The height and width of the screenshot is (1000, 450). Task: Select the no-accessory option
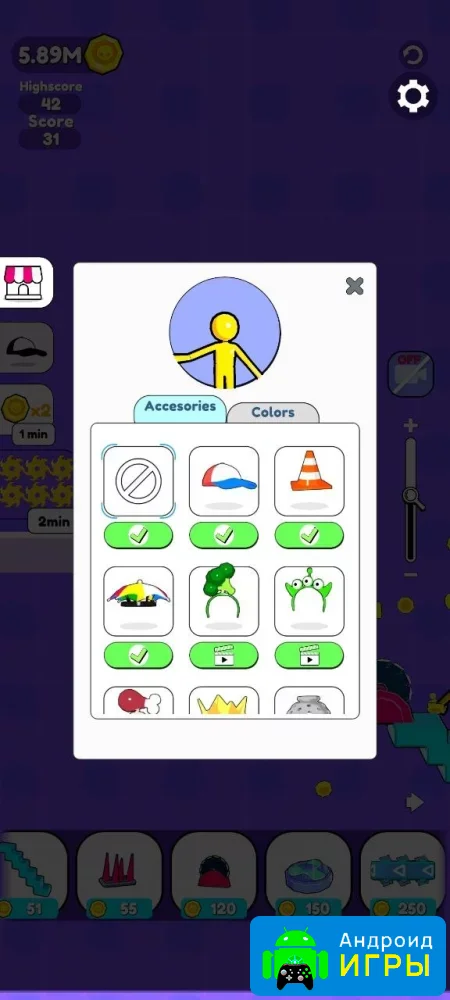tap(138, 481)
